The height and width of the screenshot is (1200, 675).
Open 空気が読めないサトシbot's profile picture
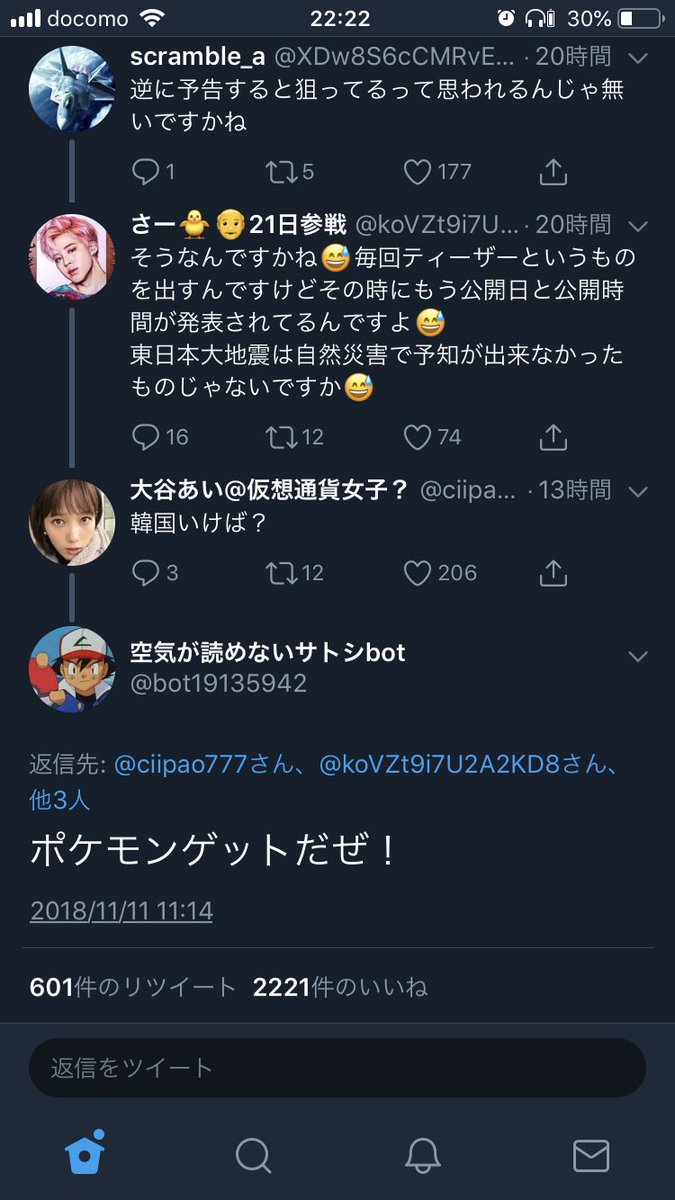click(x=72, y=669)
